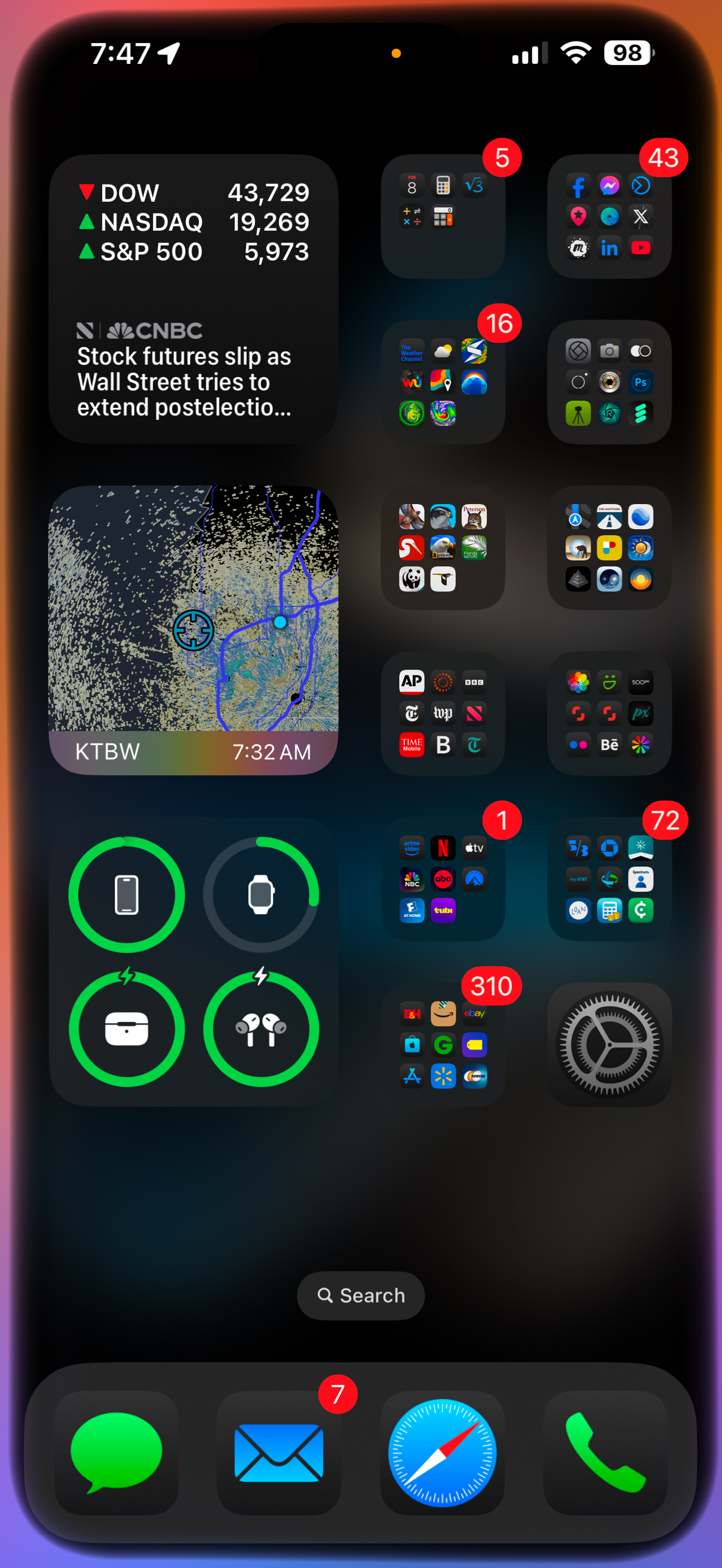The width and height of the screenshot is (722, 1568).
Task: Open the news folder containing AP and BBC
Action: coord(443,713)
